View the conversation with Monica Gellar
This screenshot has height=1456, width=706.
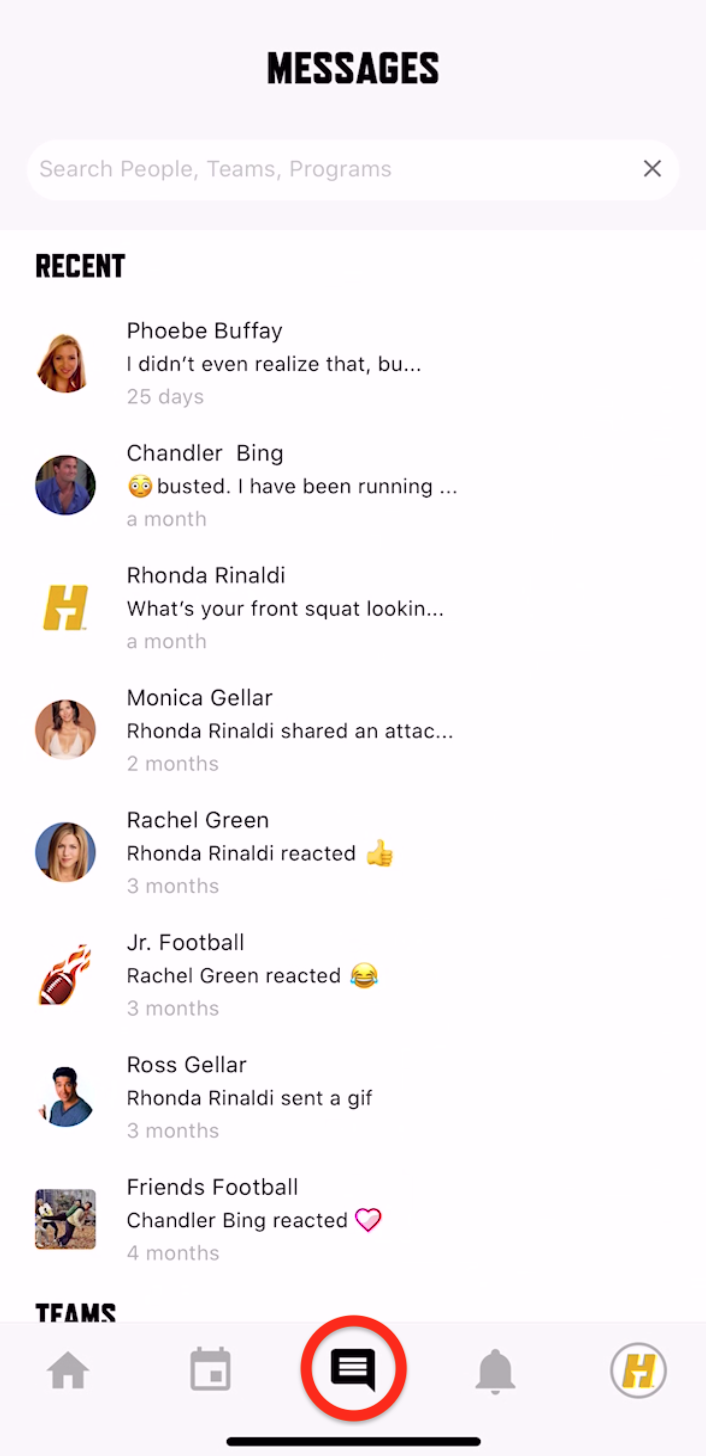tap(353, 730)
